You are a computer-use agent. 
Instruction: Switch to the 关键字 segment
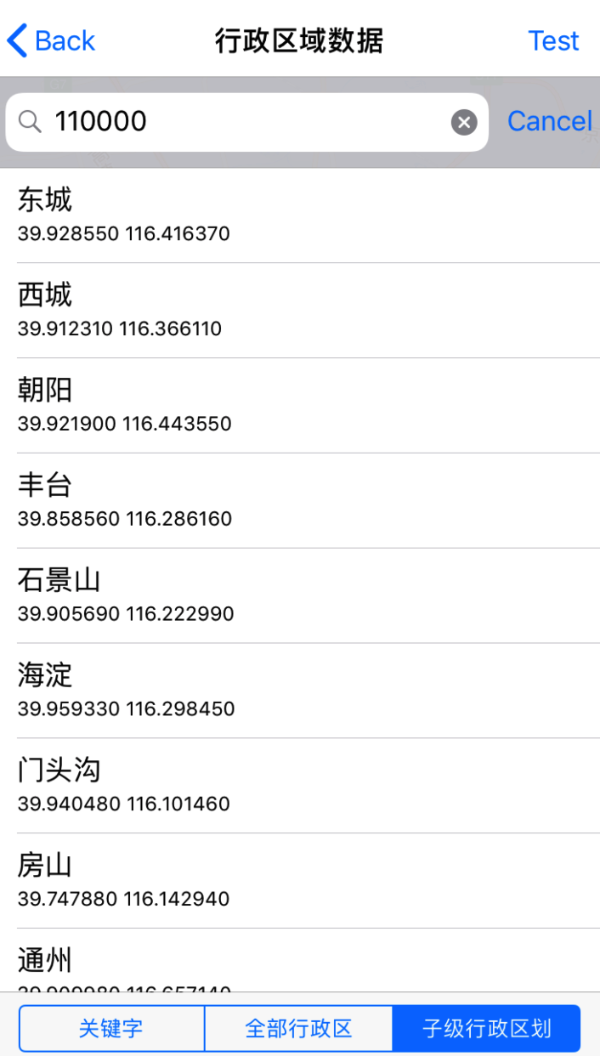111,1028
